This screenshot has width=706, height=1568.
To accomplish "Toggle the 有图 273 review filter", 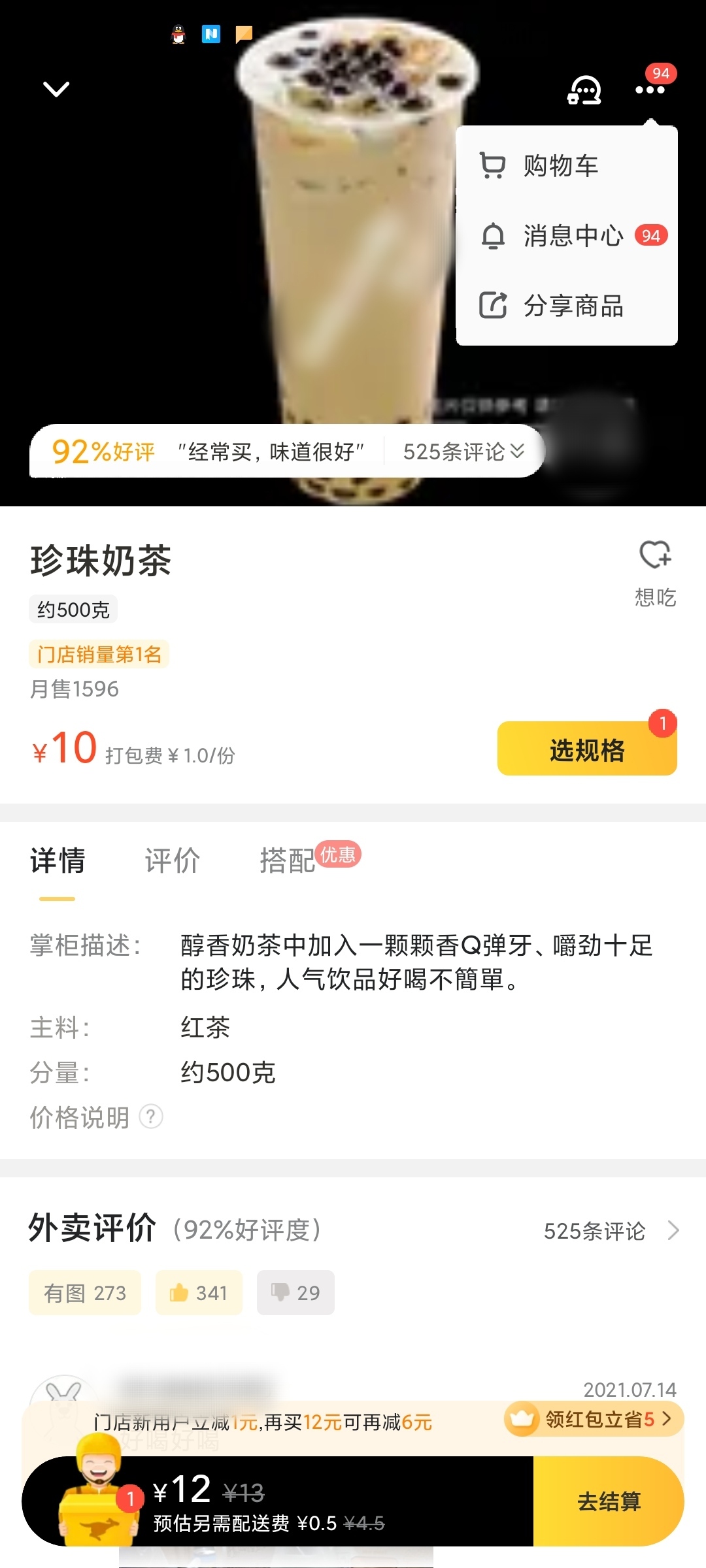I will (x=84, y=1292).
